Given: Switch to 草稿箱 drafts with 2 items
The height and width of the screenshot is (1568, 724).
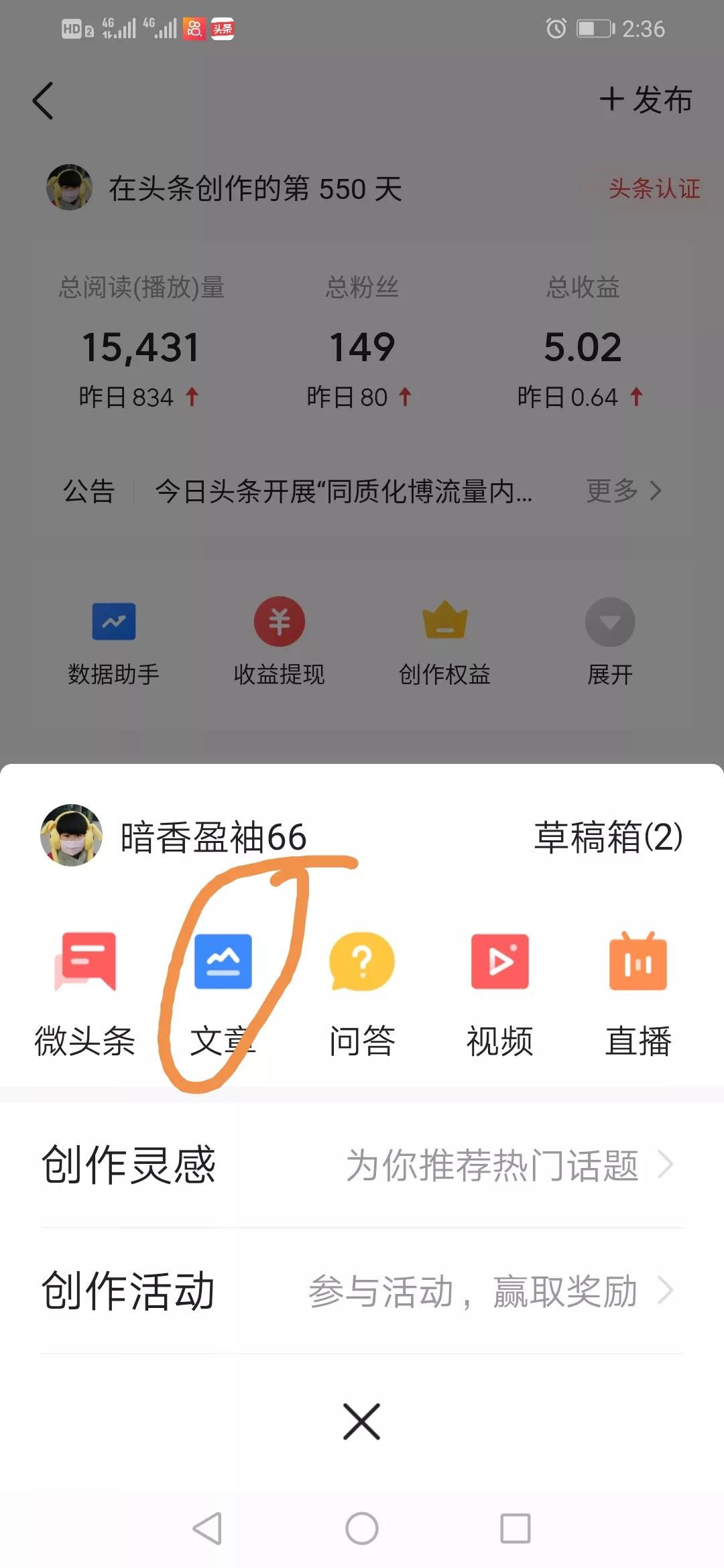Looking at the screenshot, I should click(609, 834).
